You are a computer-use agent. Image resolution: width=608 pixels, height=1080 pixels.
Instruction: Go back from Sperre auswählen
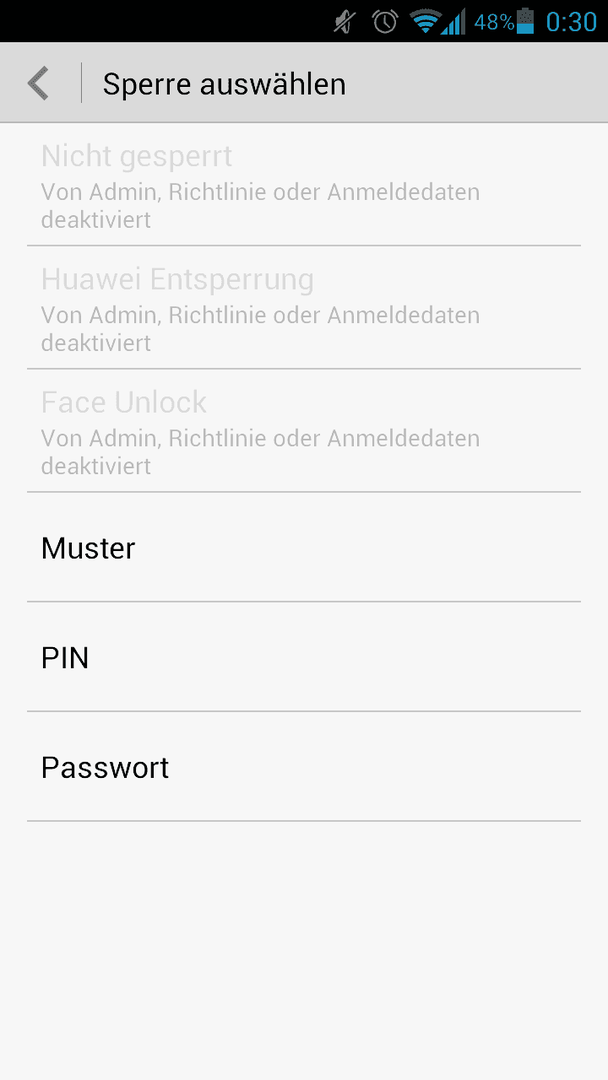click(x=39, y=83)
